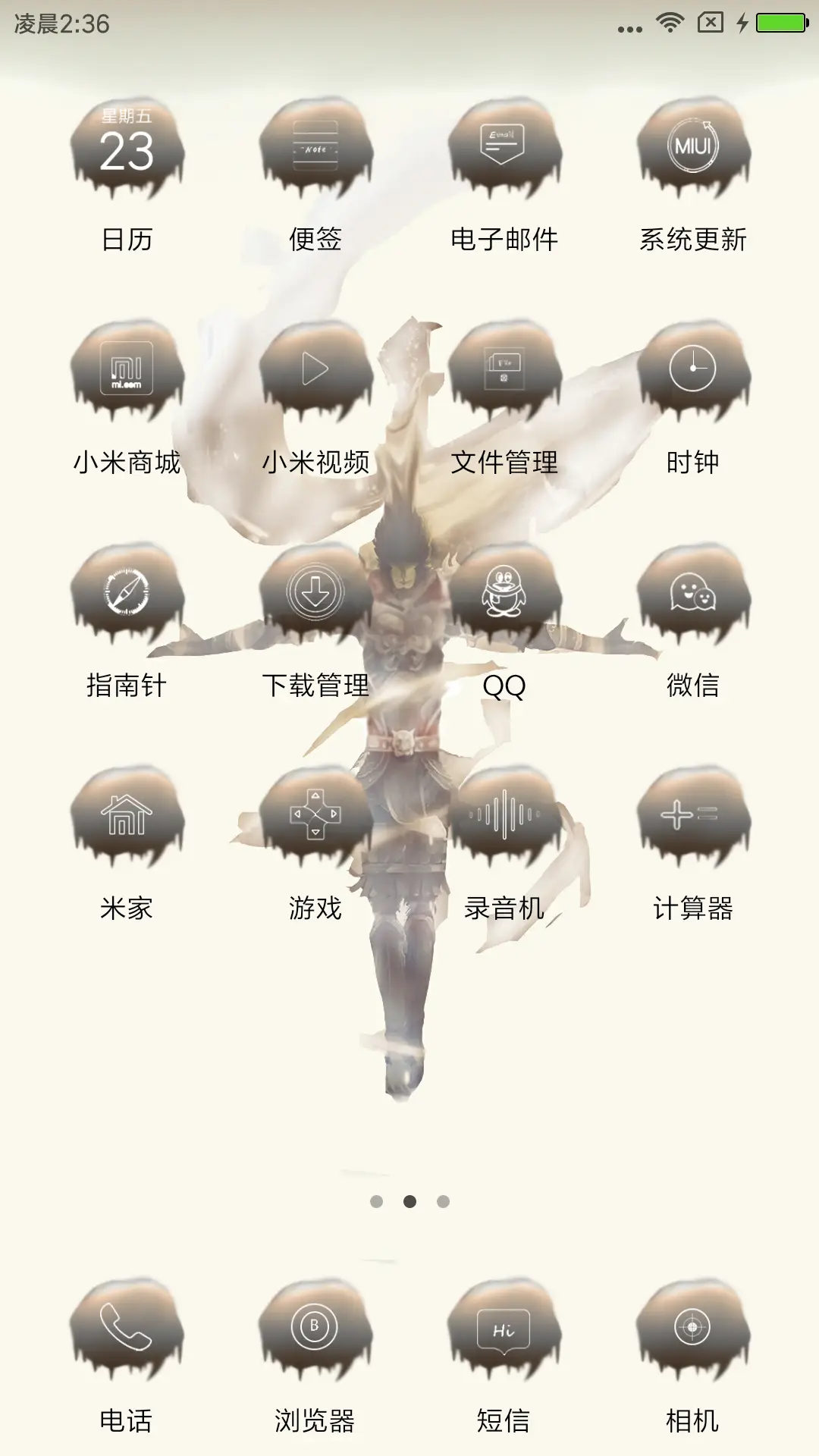Launch WeChat (微信)

tap(692, 599)
